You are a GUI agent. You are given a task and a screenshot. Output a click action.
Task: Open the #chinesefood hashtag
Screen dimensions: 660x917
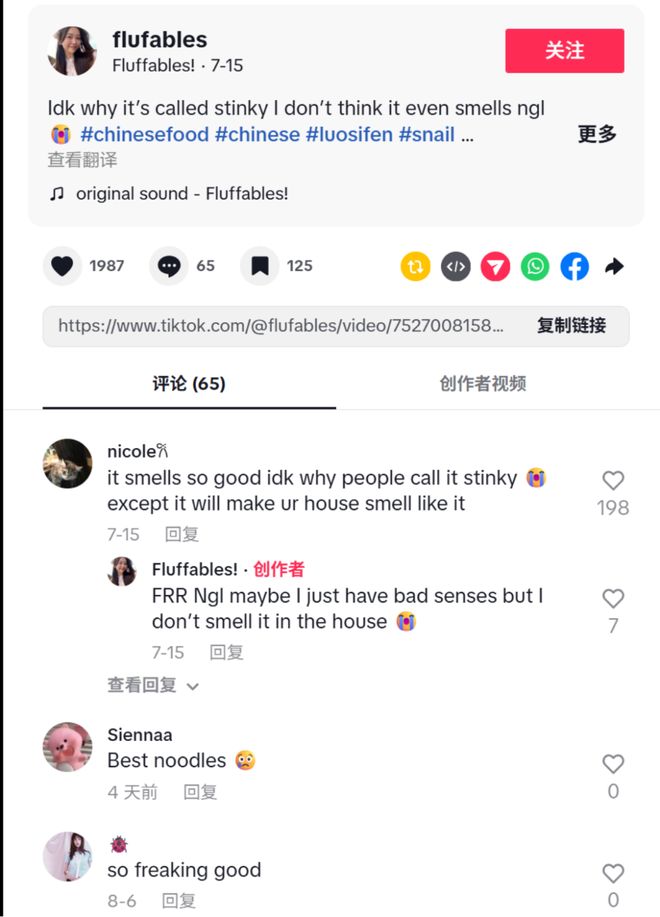pyautogui.click(x=145, y=134)
